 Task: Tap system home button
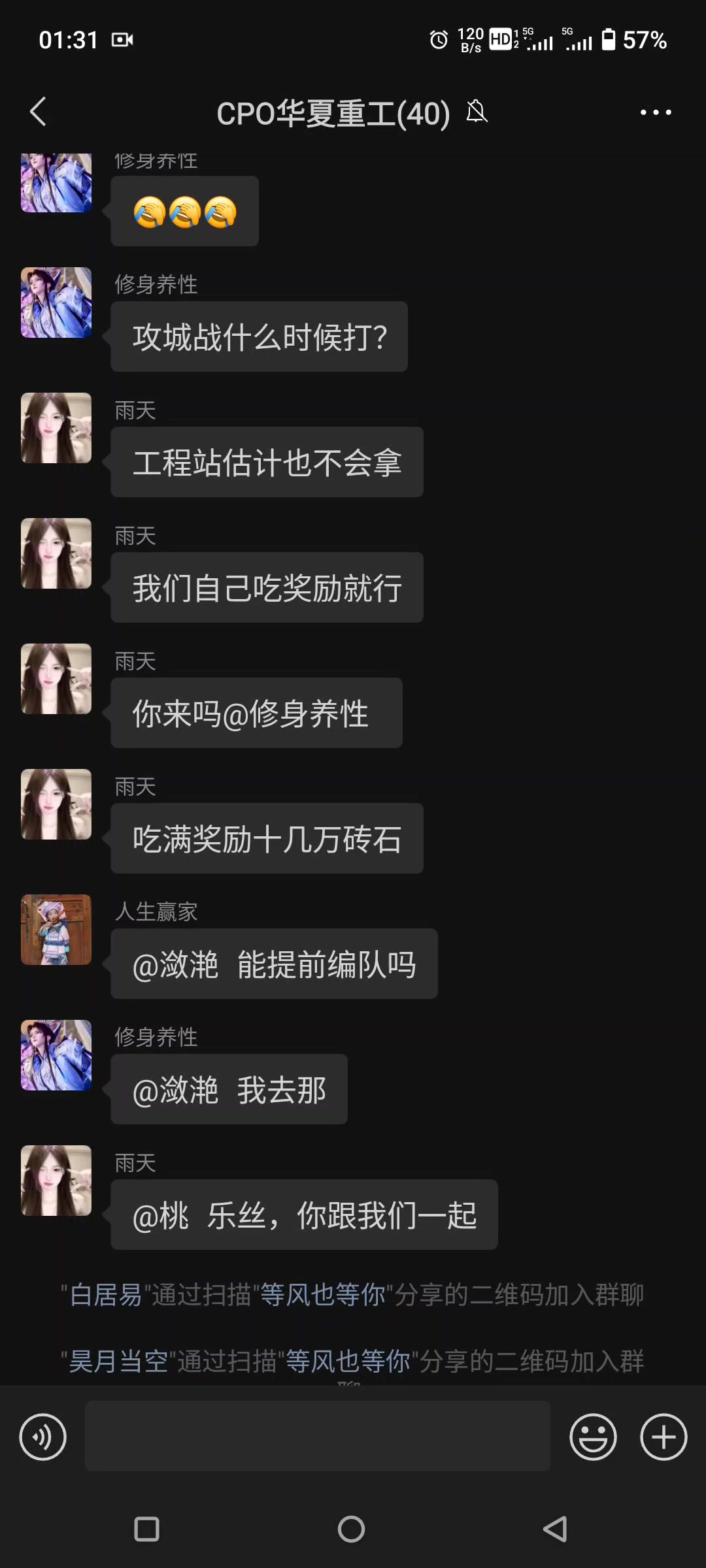click(352, 1529)
